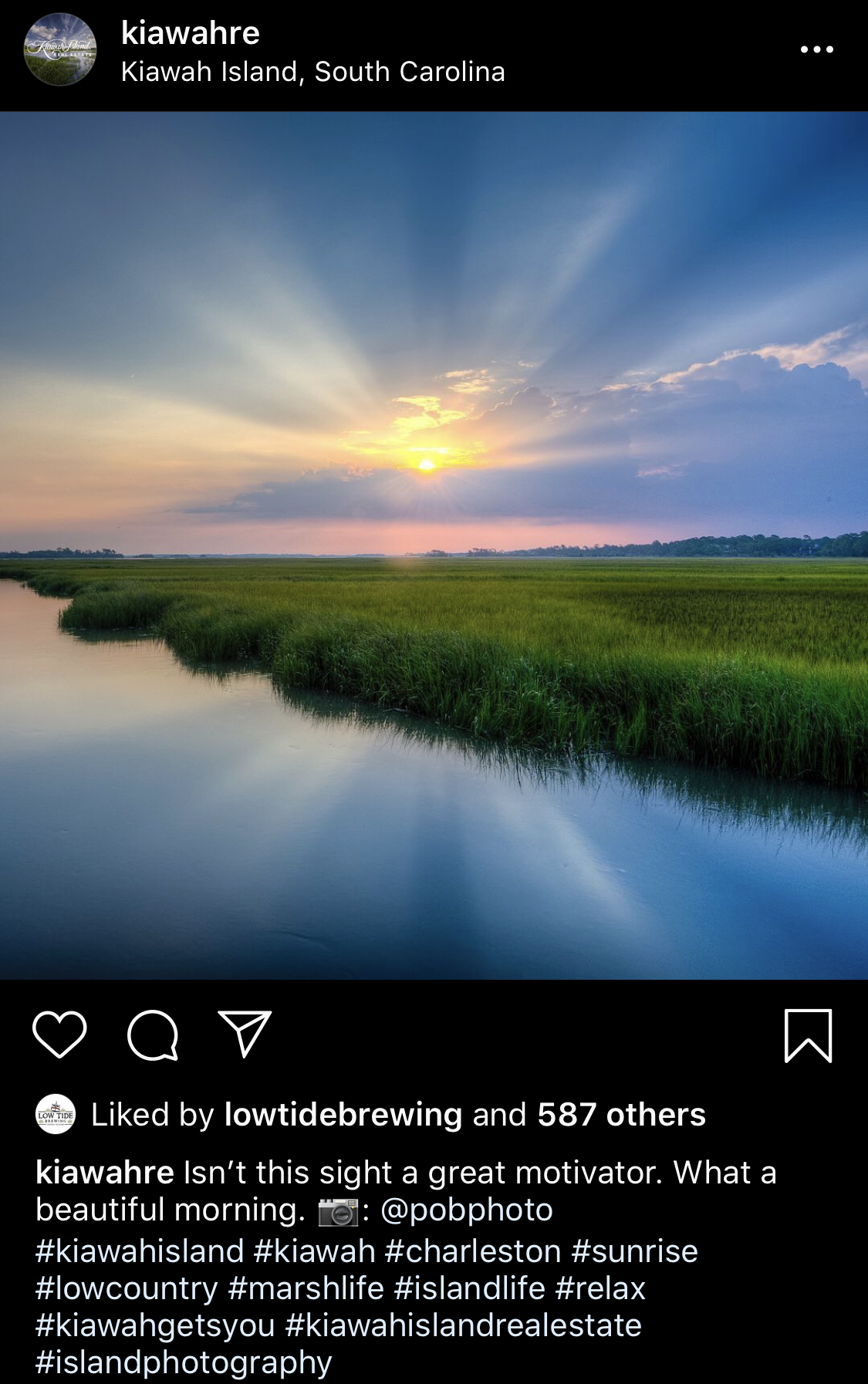Open the @pobphoto photographer mention

[x=467, y=1210]
